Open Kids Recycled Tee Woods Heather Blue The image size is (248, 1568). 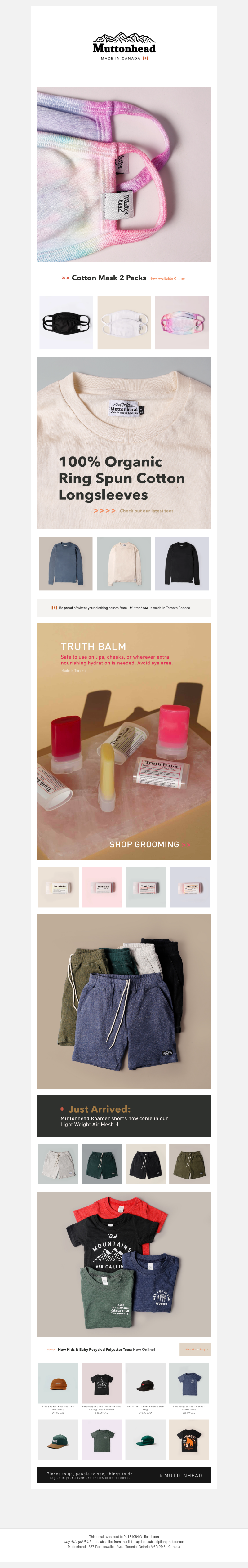coord(189,1383)
